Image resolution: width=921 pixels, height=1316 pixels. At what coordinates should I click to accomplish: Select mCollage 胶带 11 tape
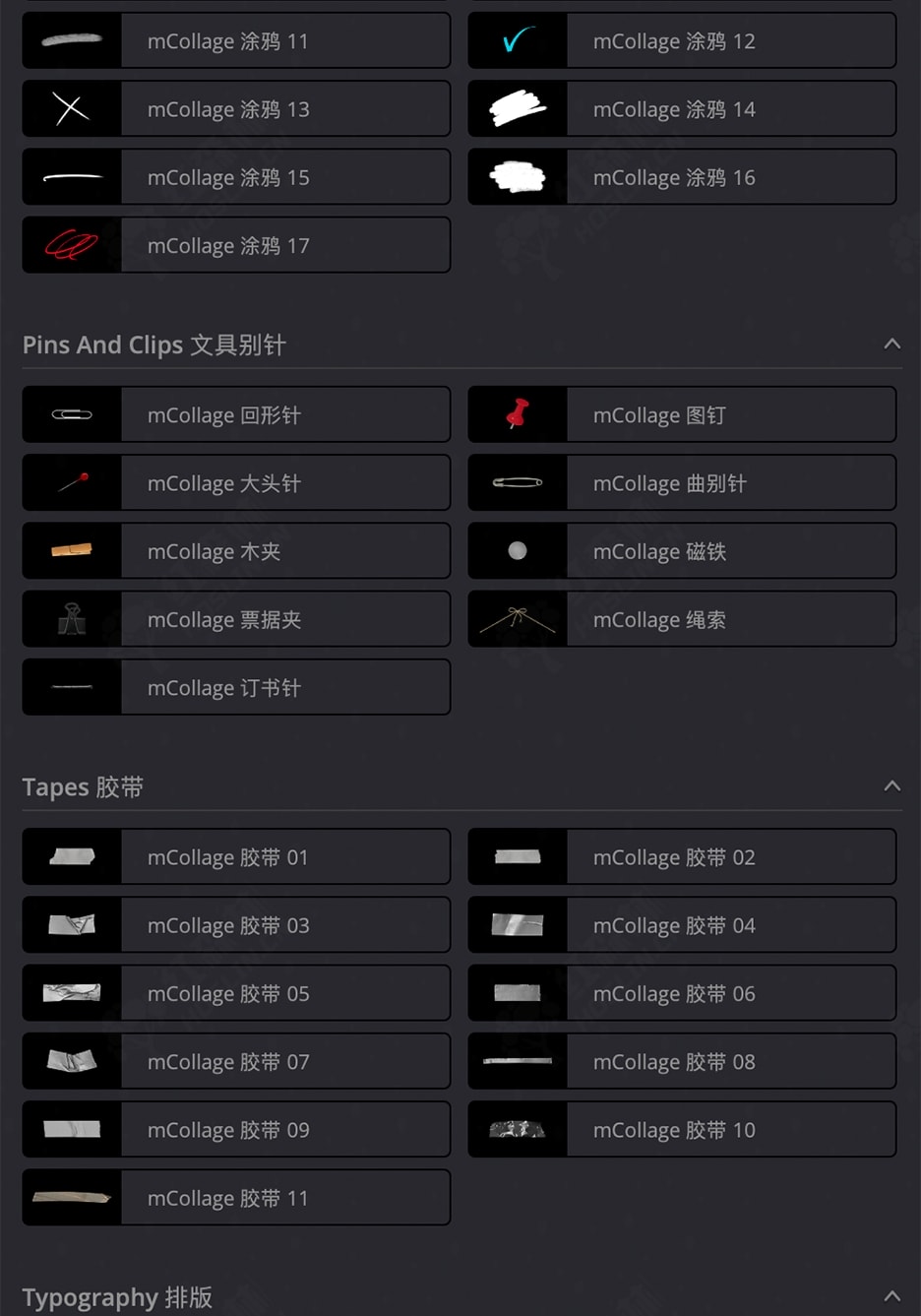point(236,1197)
